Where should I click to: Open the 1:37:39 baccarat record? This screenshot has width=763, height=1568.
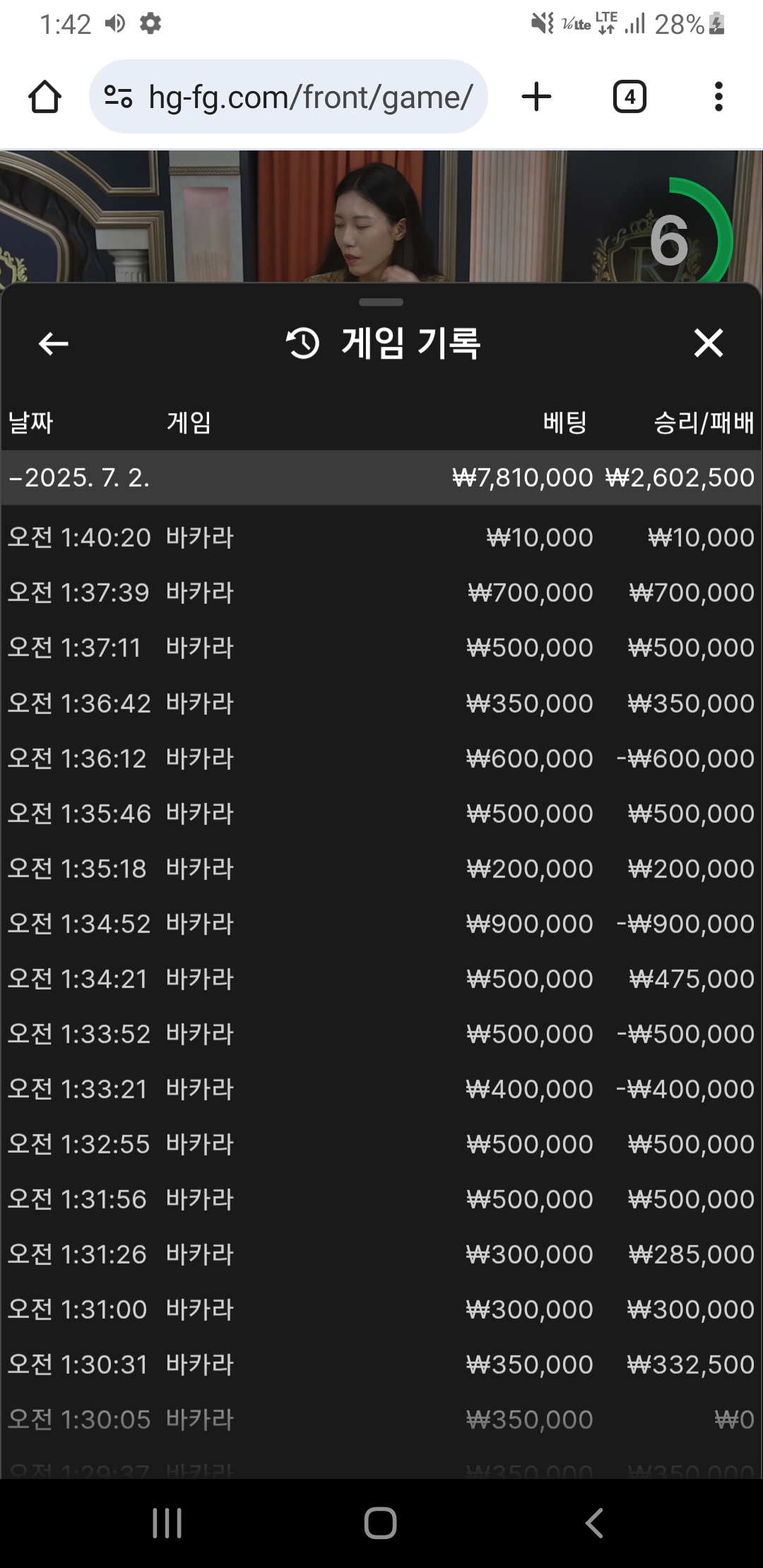coord(381,593)
